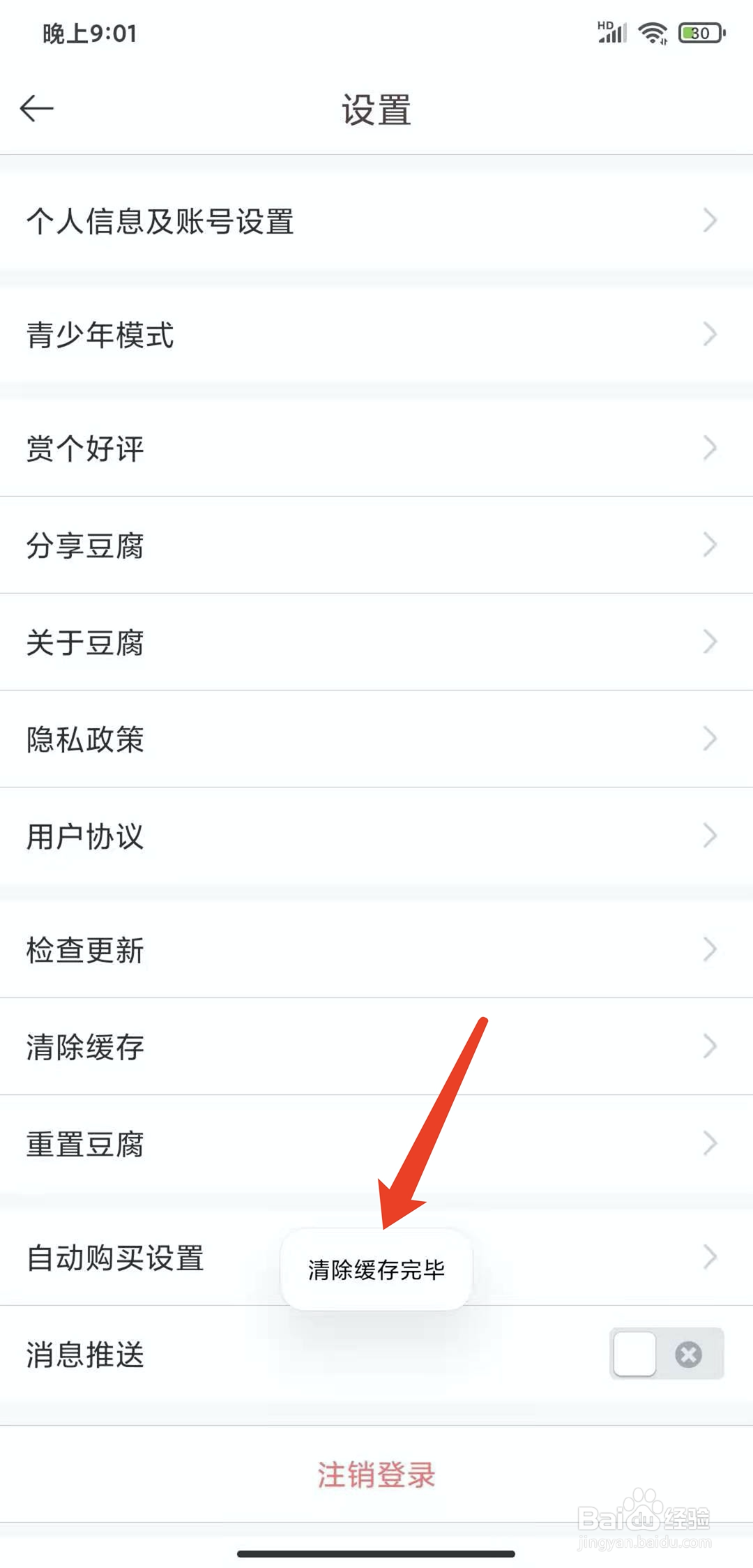753x1568 pixels.
Task: Open 青少年模式 using its arrow
Action: [x=710, y=333]
